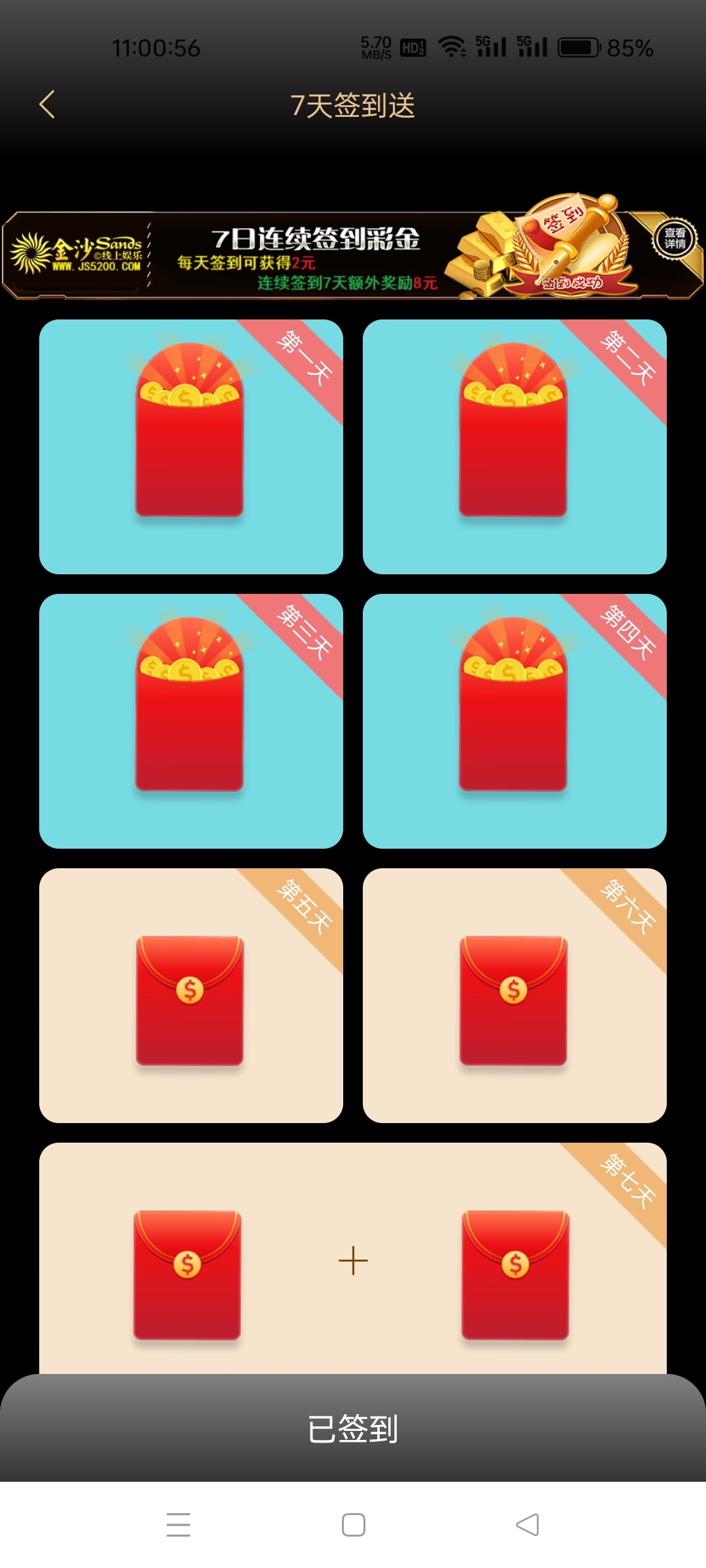Select the 第四天 sign-in card
Screen dimensions: 706x1568
point(514,721)
